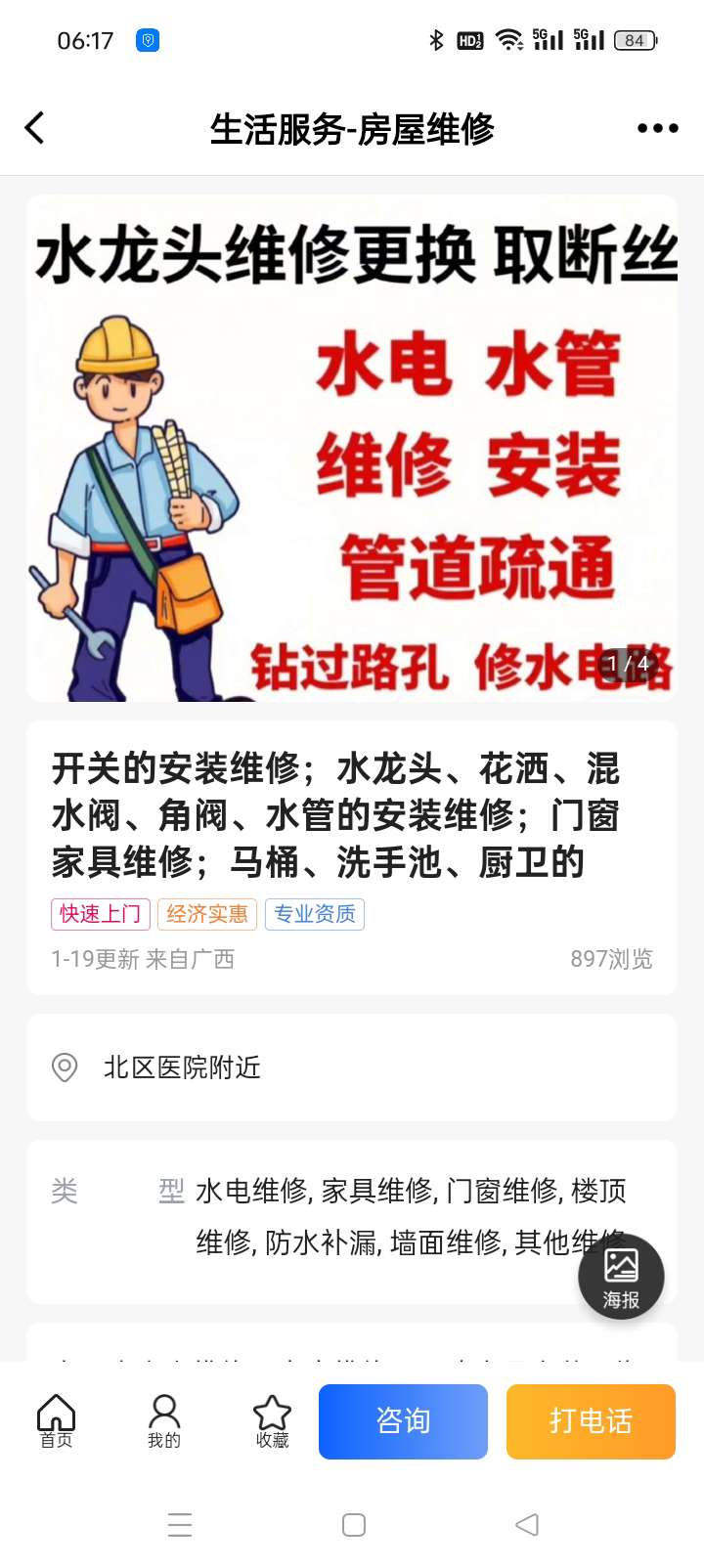Open the 北区医院附近 location row
This screenshot has height=1568, width=704.
click(352, 1067)
